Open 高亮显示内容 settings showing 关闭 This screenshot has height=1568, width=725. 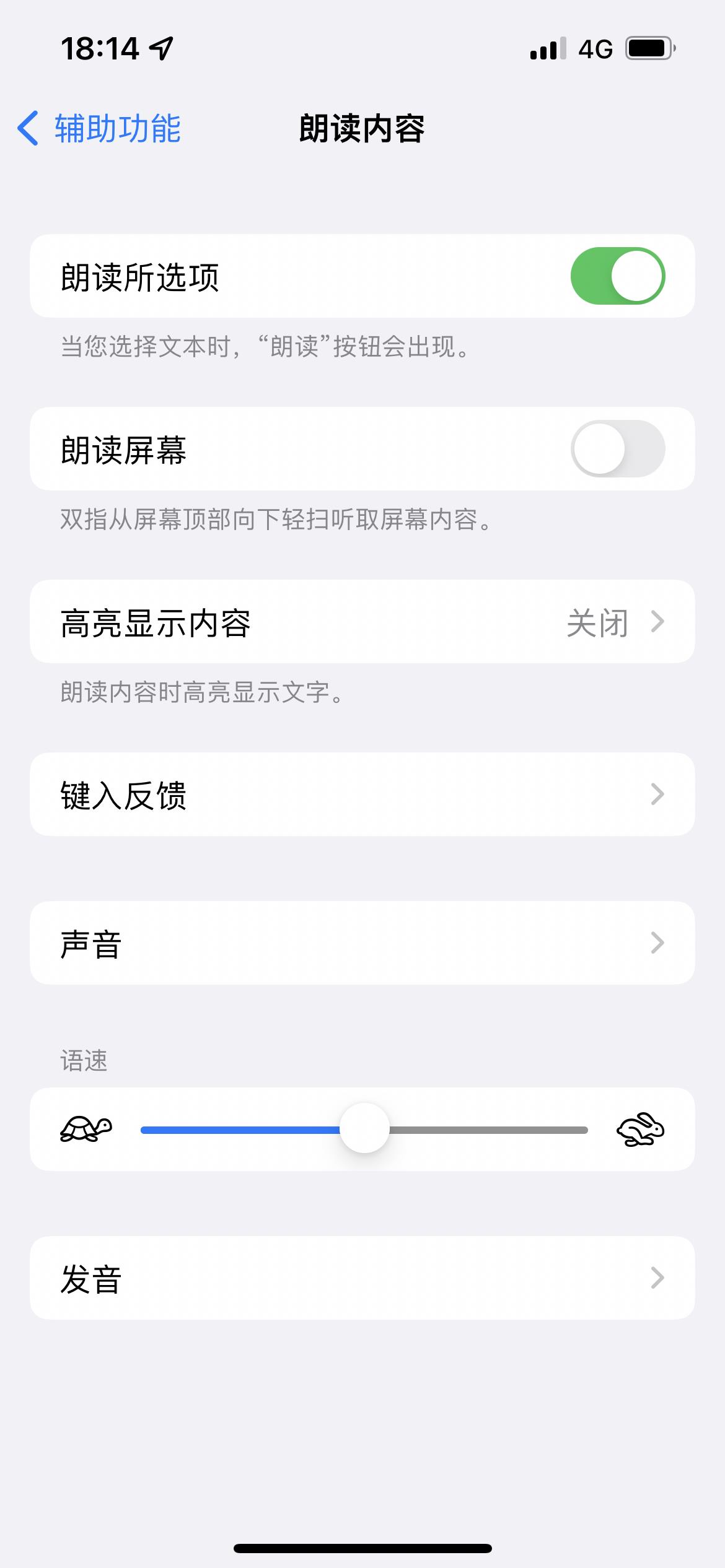362,622
